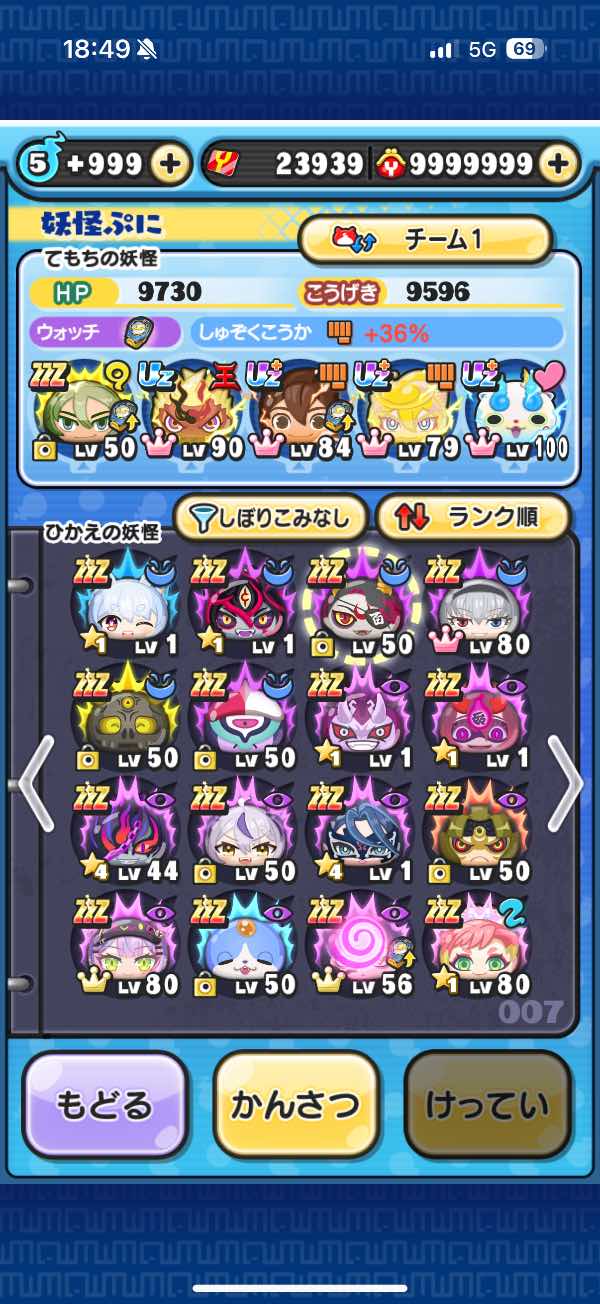Tap the かんさつ observe button
Screen dimensions: 600x1304
point(296,1104)
